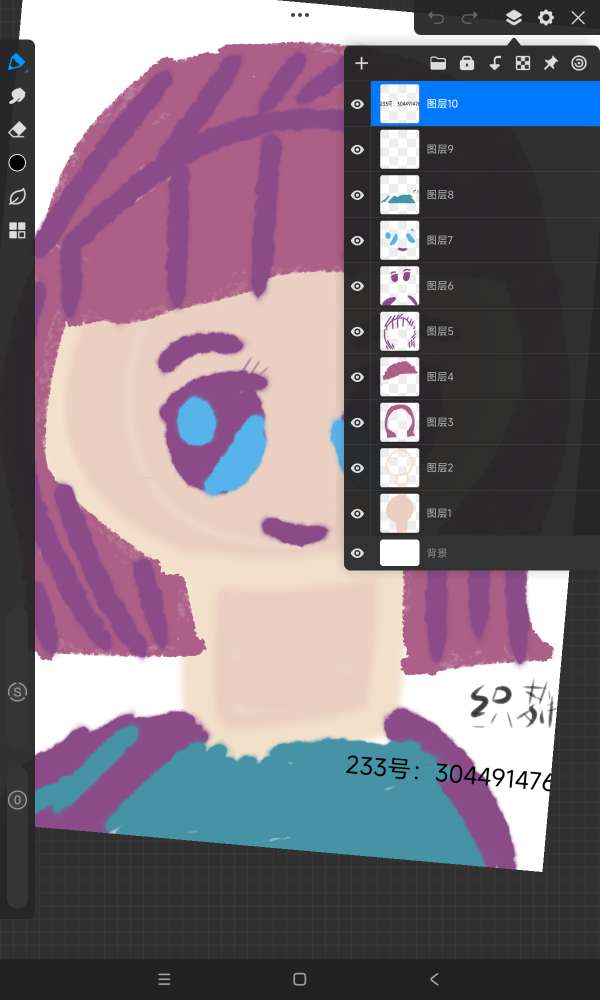Select the smudge tool

click(17, 96)
